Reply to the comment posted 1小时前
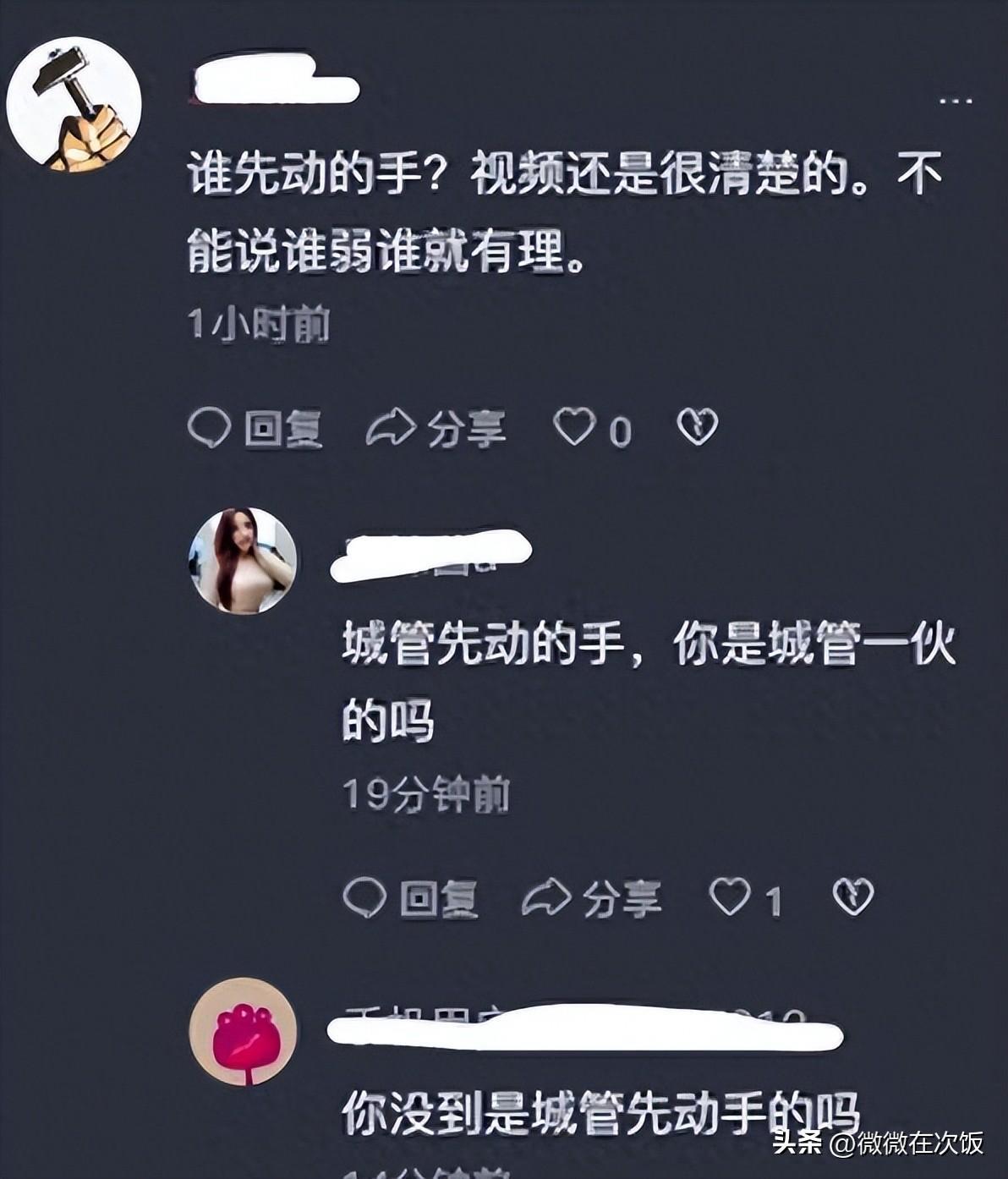The height and width of the screenshot is (1179, 1008). 255,429
